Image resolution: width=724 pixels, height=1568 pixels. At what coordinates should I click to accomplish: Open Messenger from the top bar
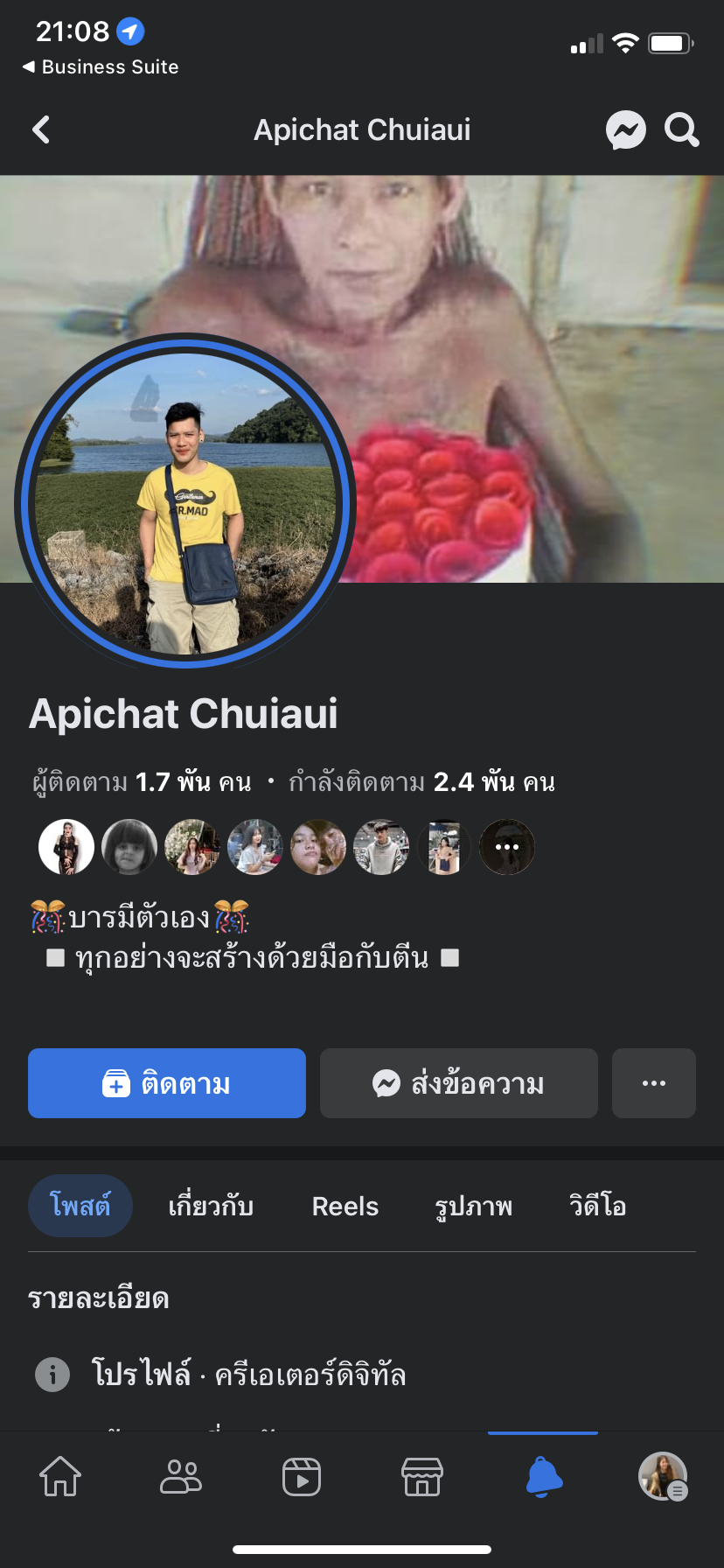626,130
